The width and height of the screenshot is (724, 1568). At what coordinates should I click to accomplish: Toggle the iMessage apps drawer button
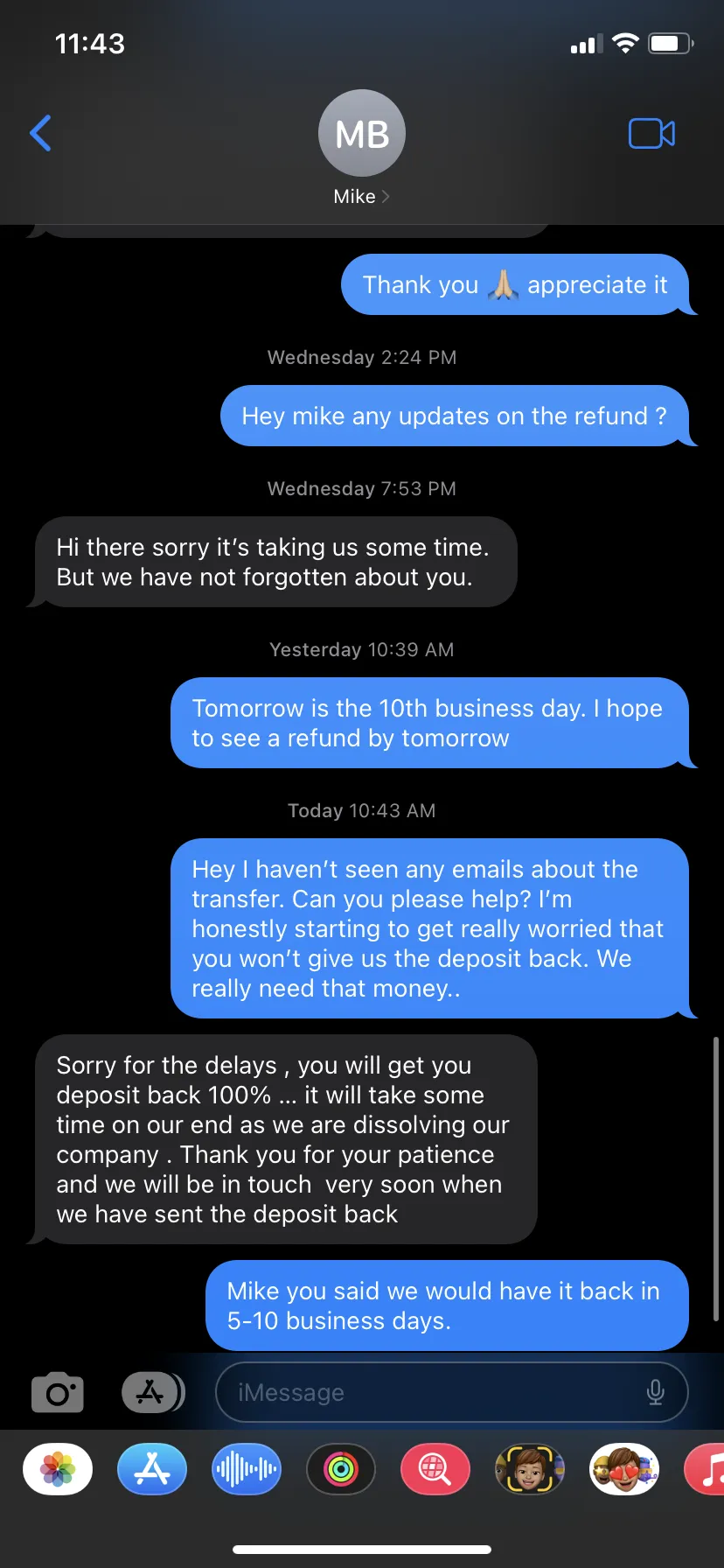153,1392
